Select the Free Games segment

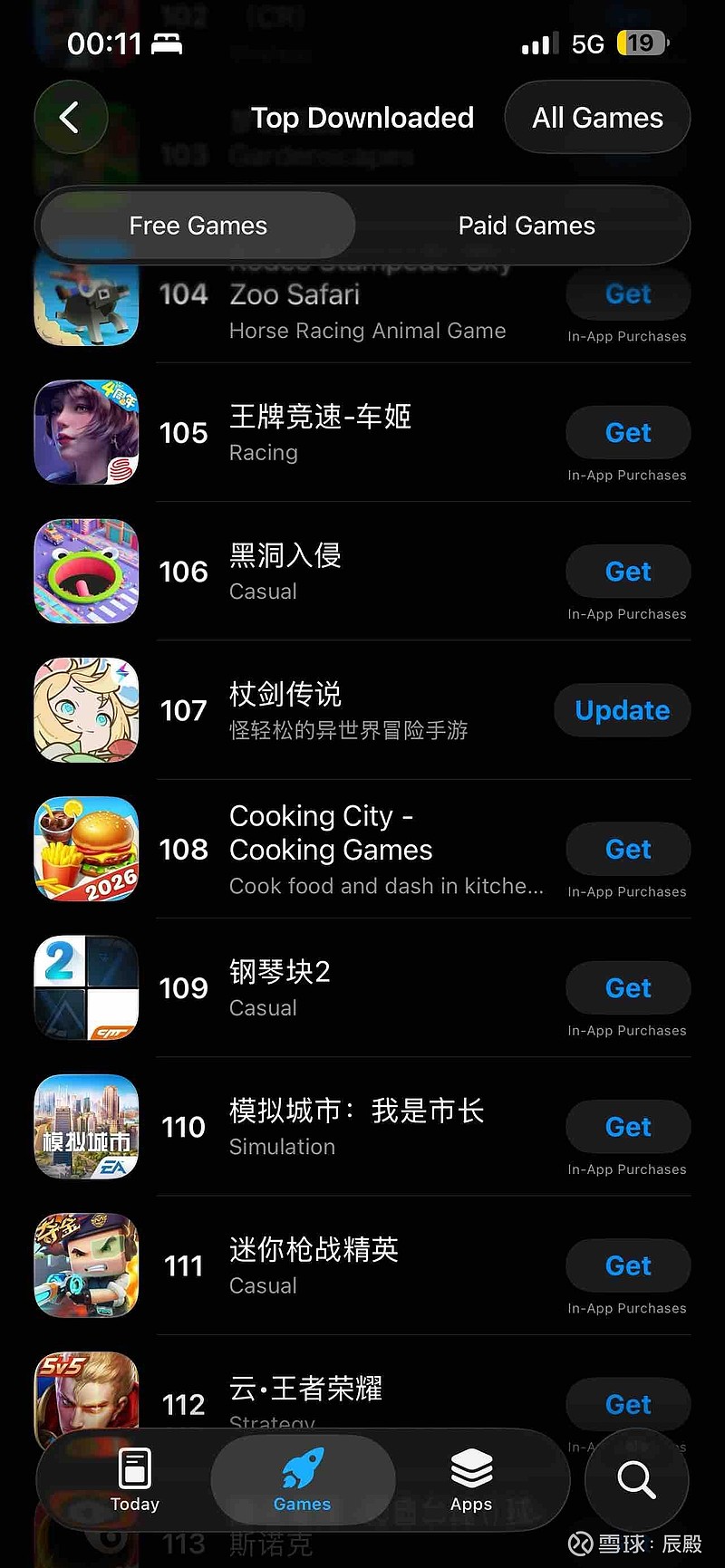click(198, 226)
